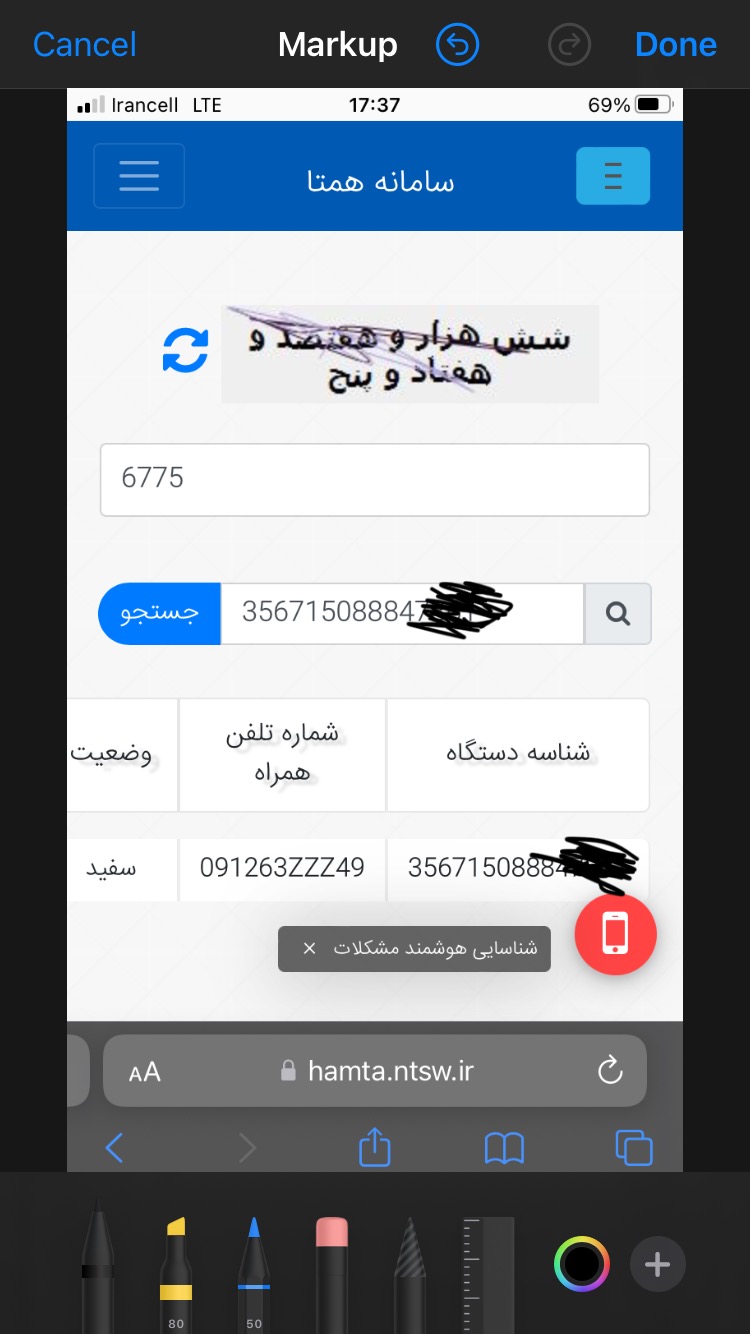Choose the yellow highlighter tool
The width and height of the screenshot is (750, 1334).
176,1260
